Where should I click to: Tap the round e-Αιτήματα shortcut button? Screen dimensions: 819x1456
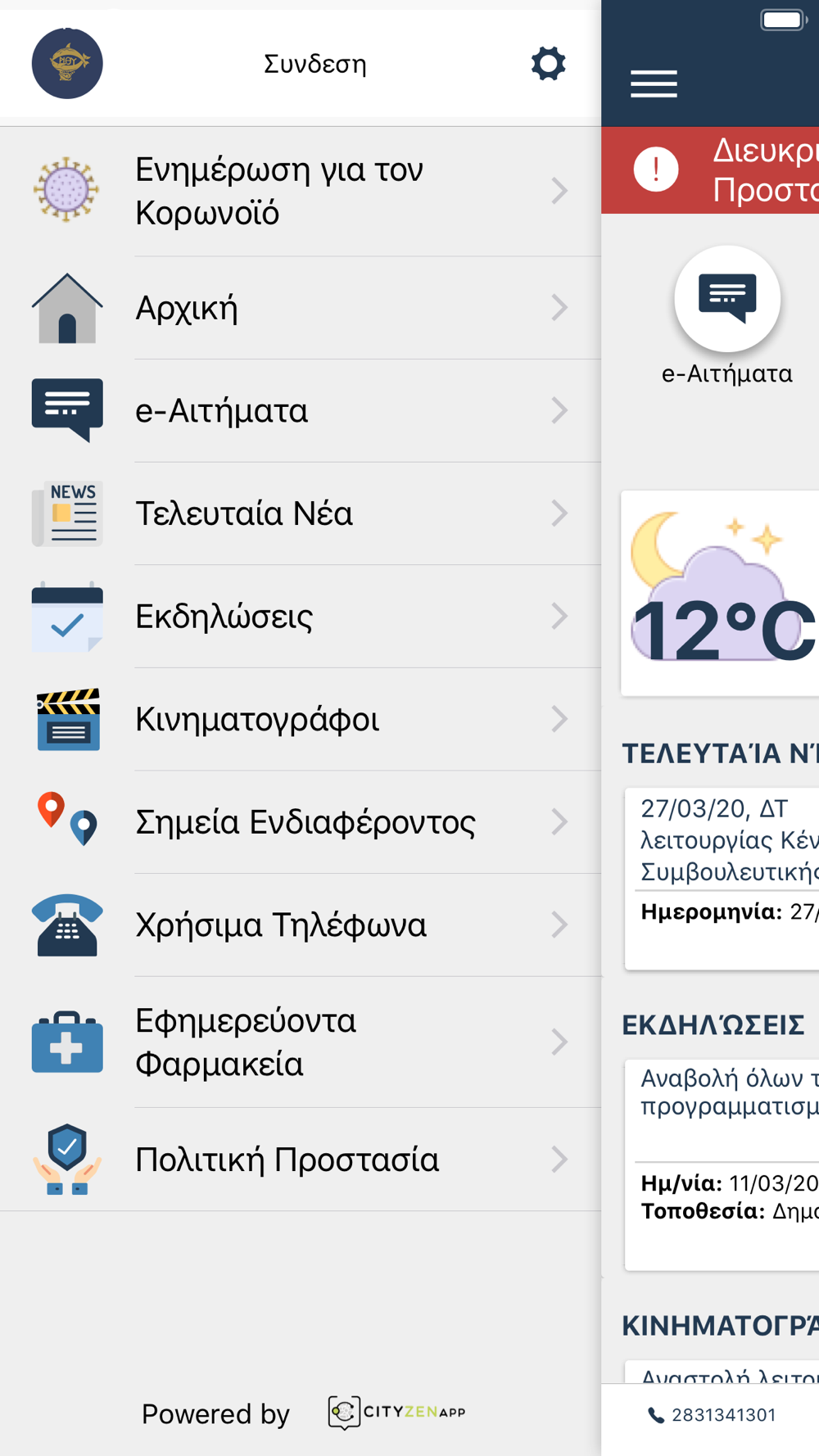tap(727, 298)
